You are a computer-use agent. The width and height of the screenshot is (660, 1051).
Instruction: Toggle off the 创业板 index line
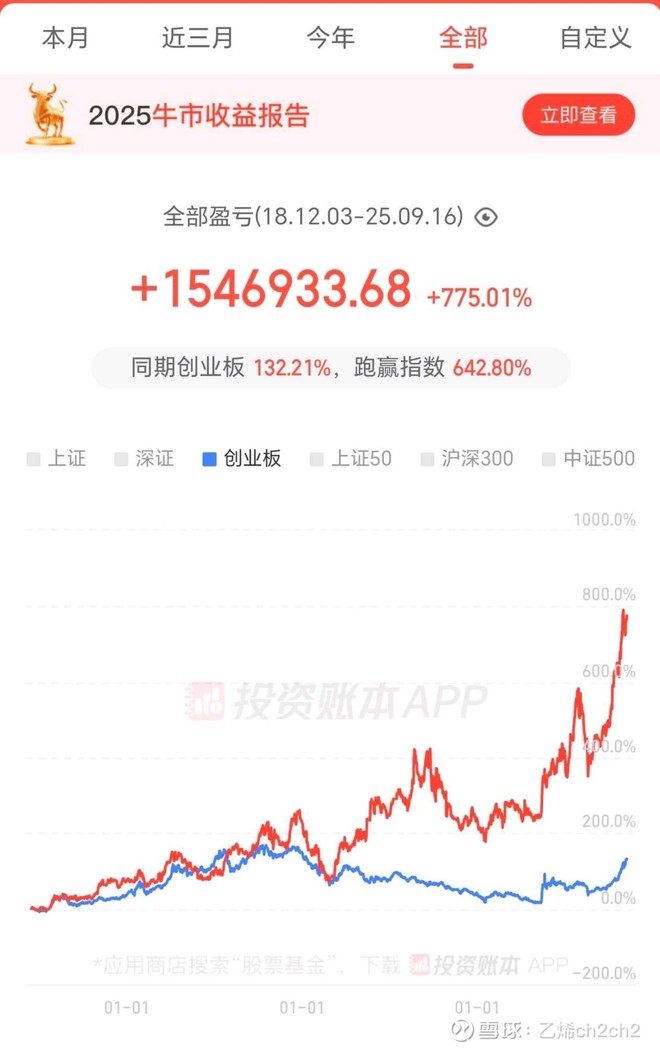click(x=242, y=458)
